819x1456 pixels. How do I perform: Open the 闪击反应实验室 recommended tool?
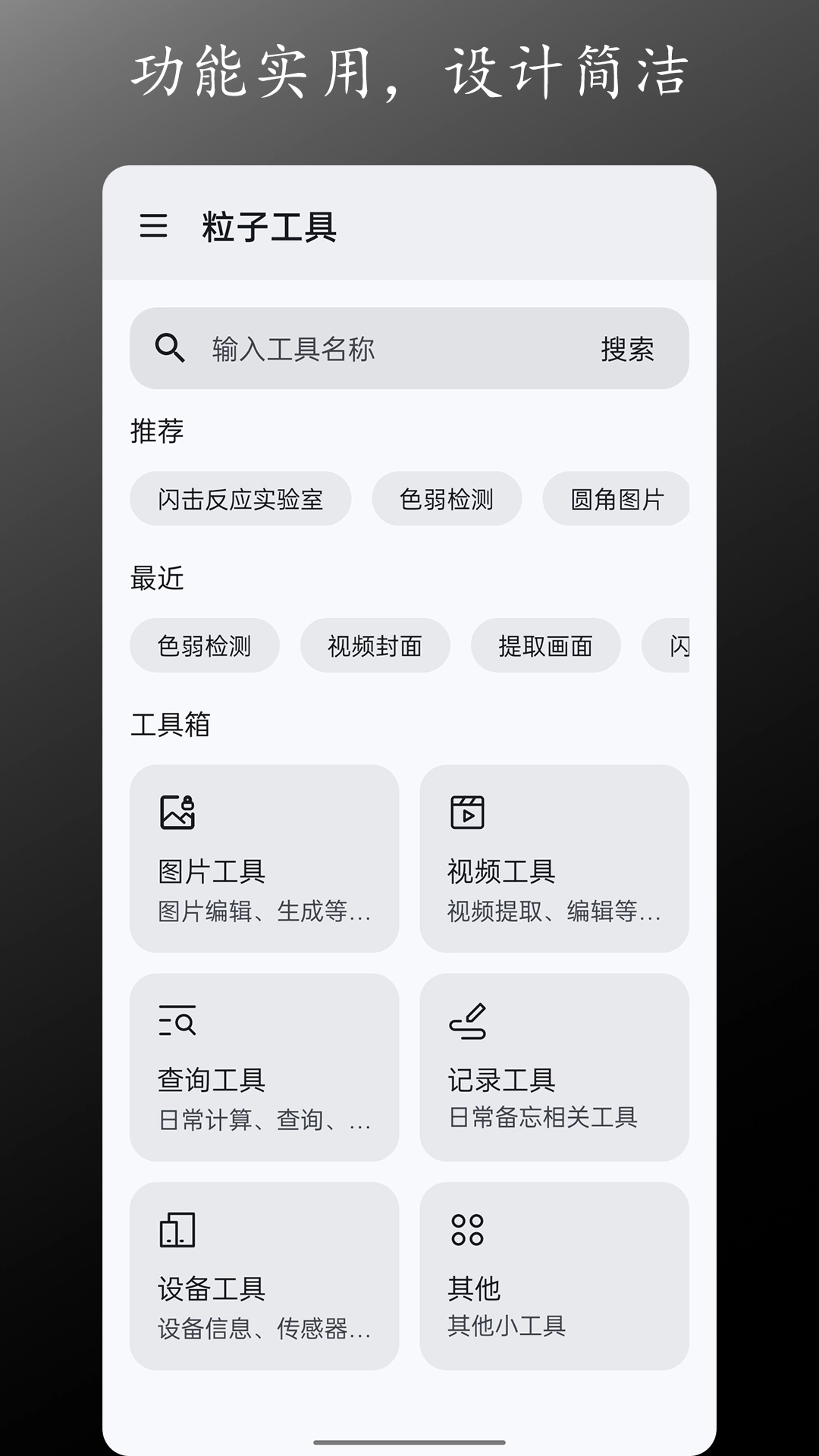click(x=240, y=498)
